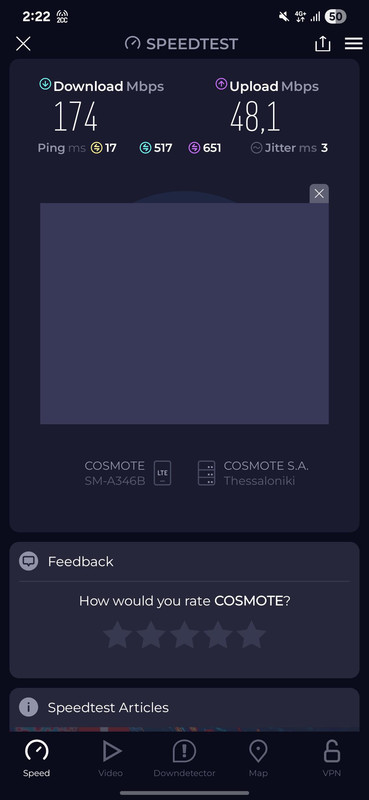
Task: Open the hamburger menu
Action: 354,44
